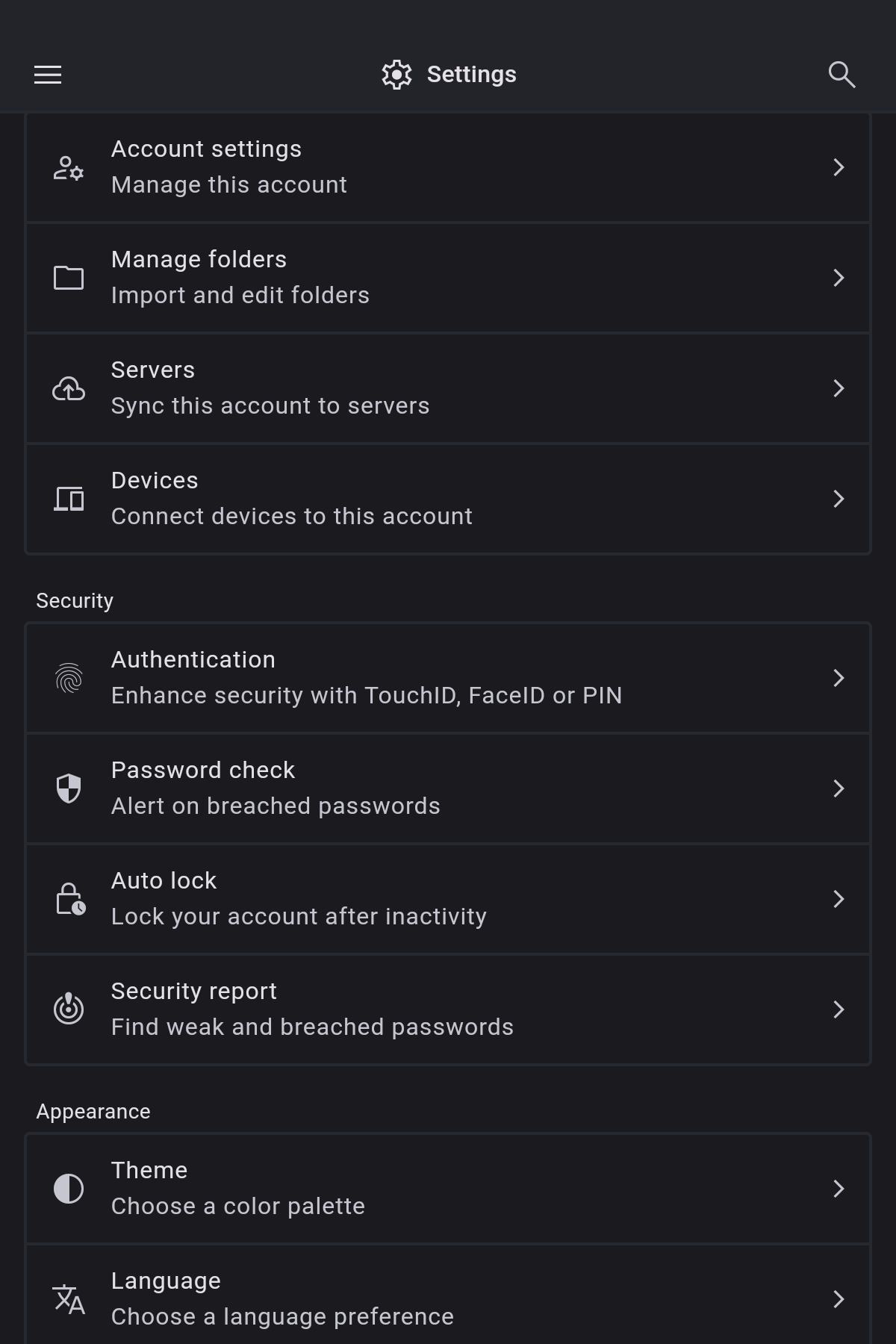896x1344 pixels.
Task: Open the hamburger drawer menu
Action: pos(48,75)
